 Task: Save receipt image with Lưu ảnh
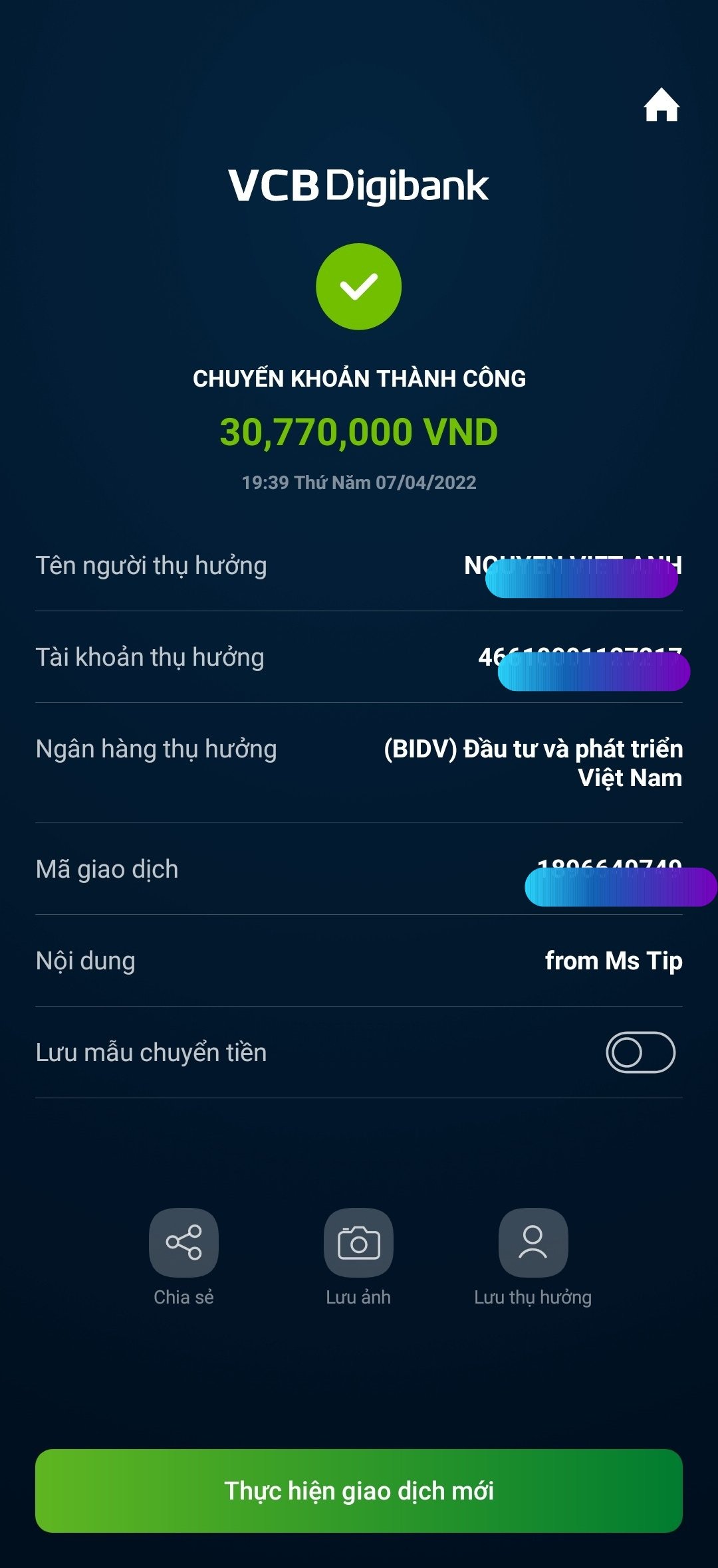[358, 1242]
